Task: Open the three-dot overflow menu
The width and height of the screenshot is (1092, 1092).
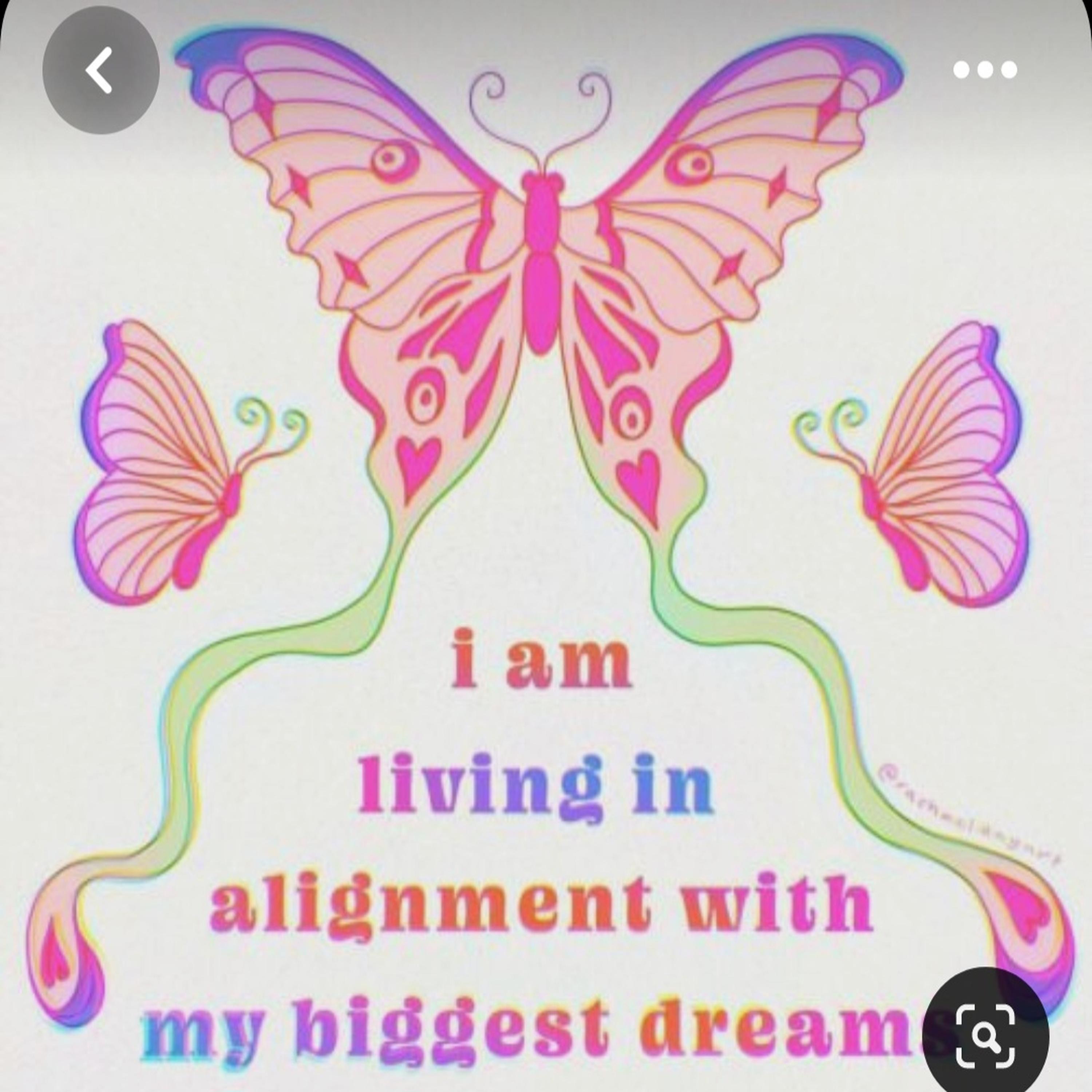Action: pyautogui.click(x=985, y=70)
